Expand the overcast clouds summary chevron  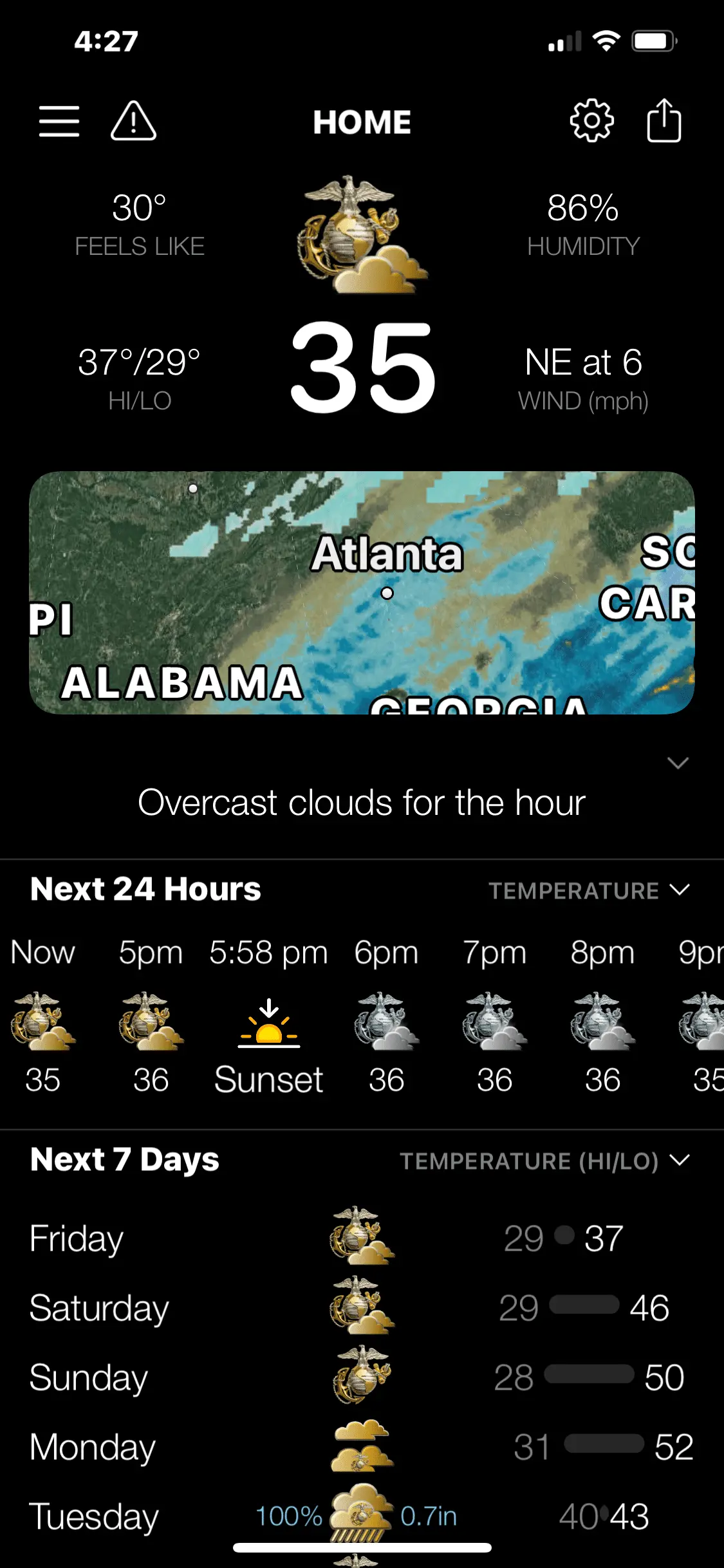678,763
